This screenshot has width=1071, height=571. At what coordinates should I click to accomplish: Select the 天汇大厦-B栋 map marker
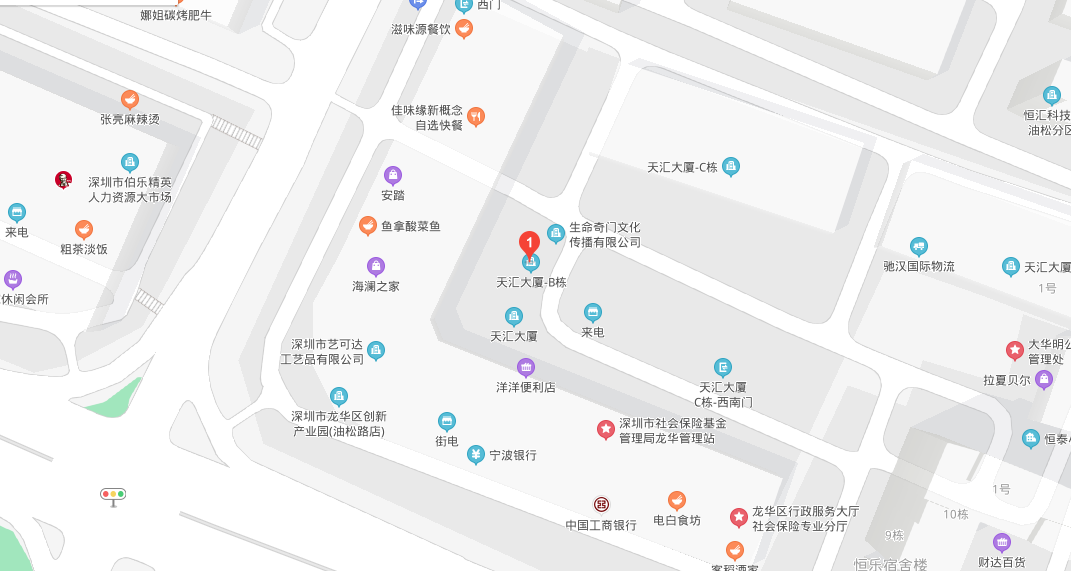tap(531, 265)
